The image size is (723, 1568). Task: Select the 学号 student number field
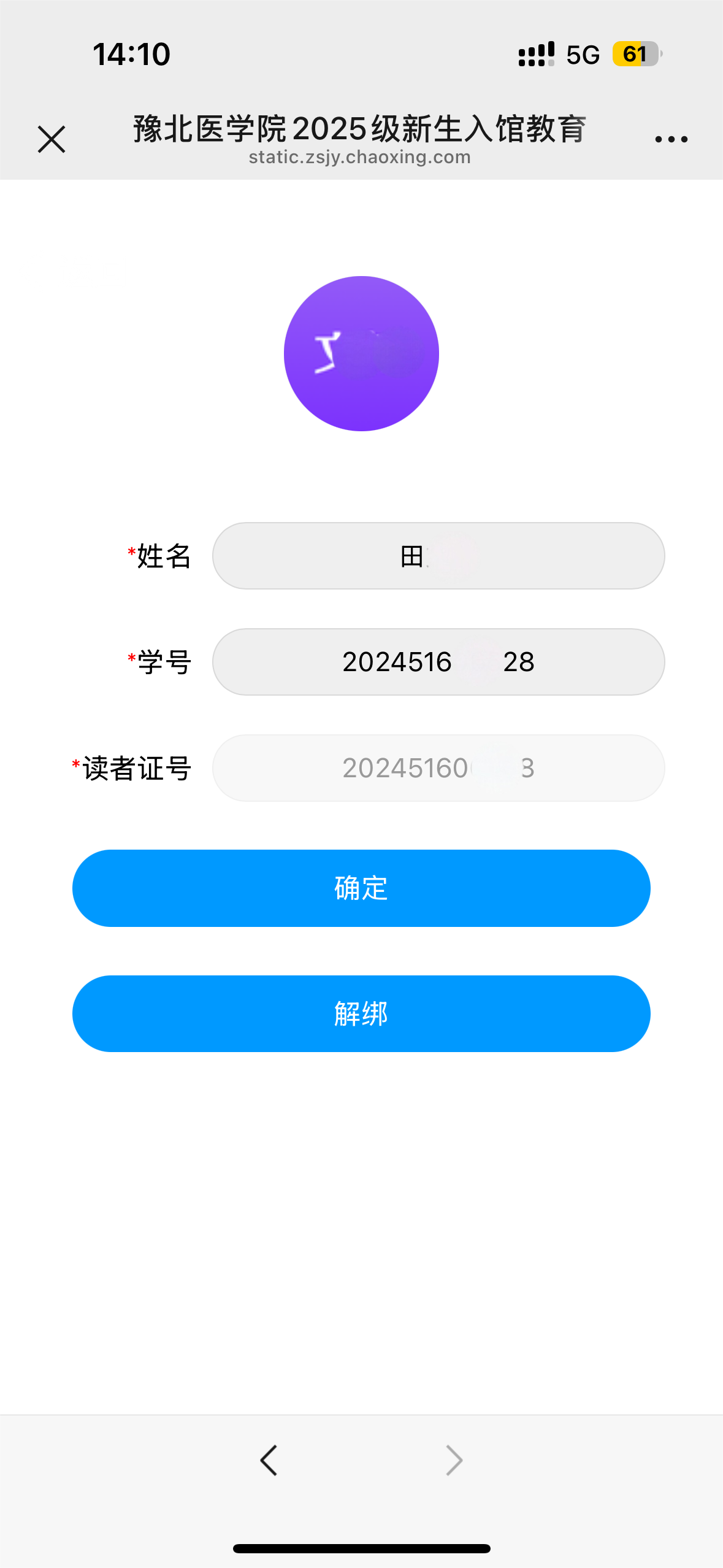click(438, 662)
